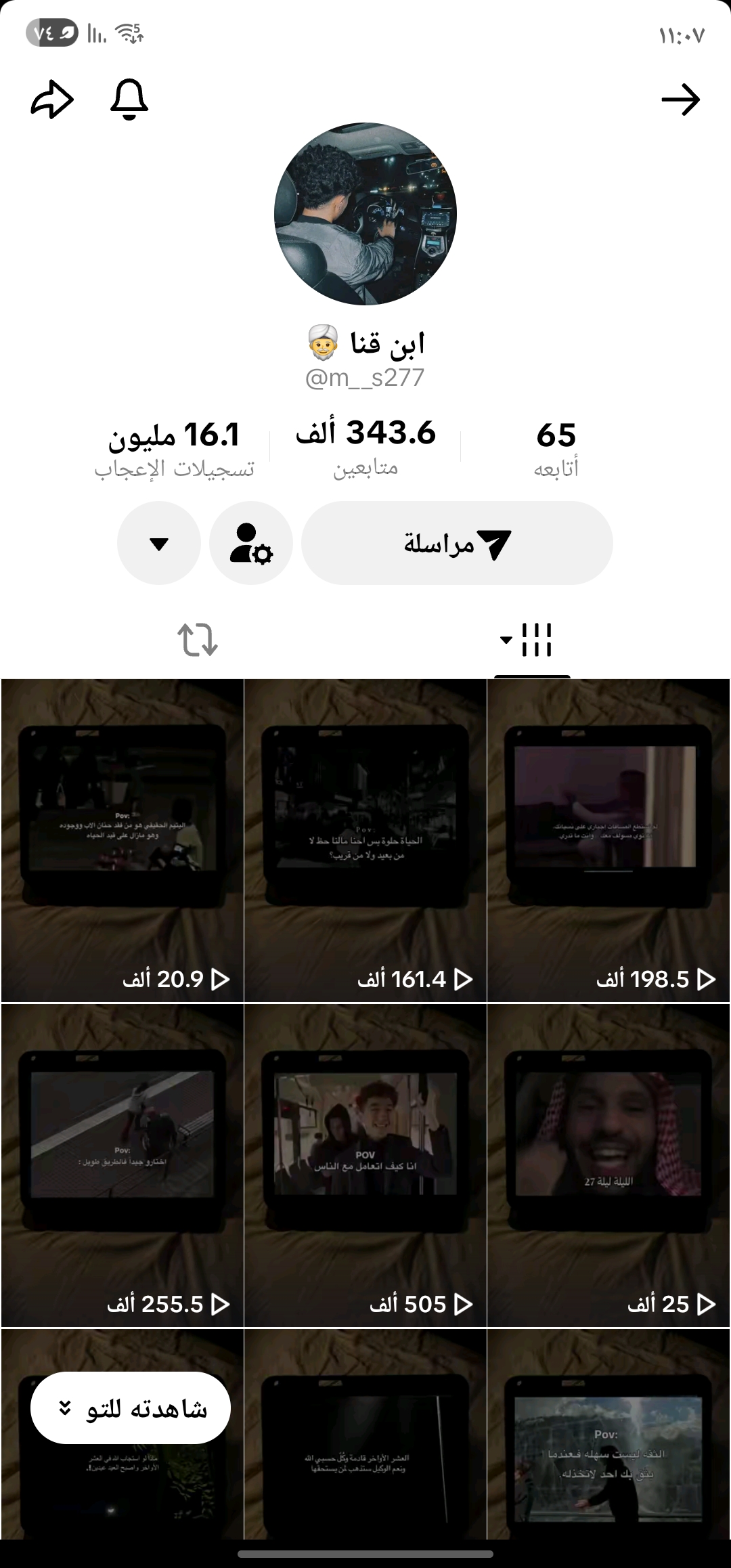Viewport: 731px width, 1568px height.
Task: Open the follow settings person icon
Action: pos(251,543)
